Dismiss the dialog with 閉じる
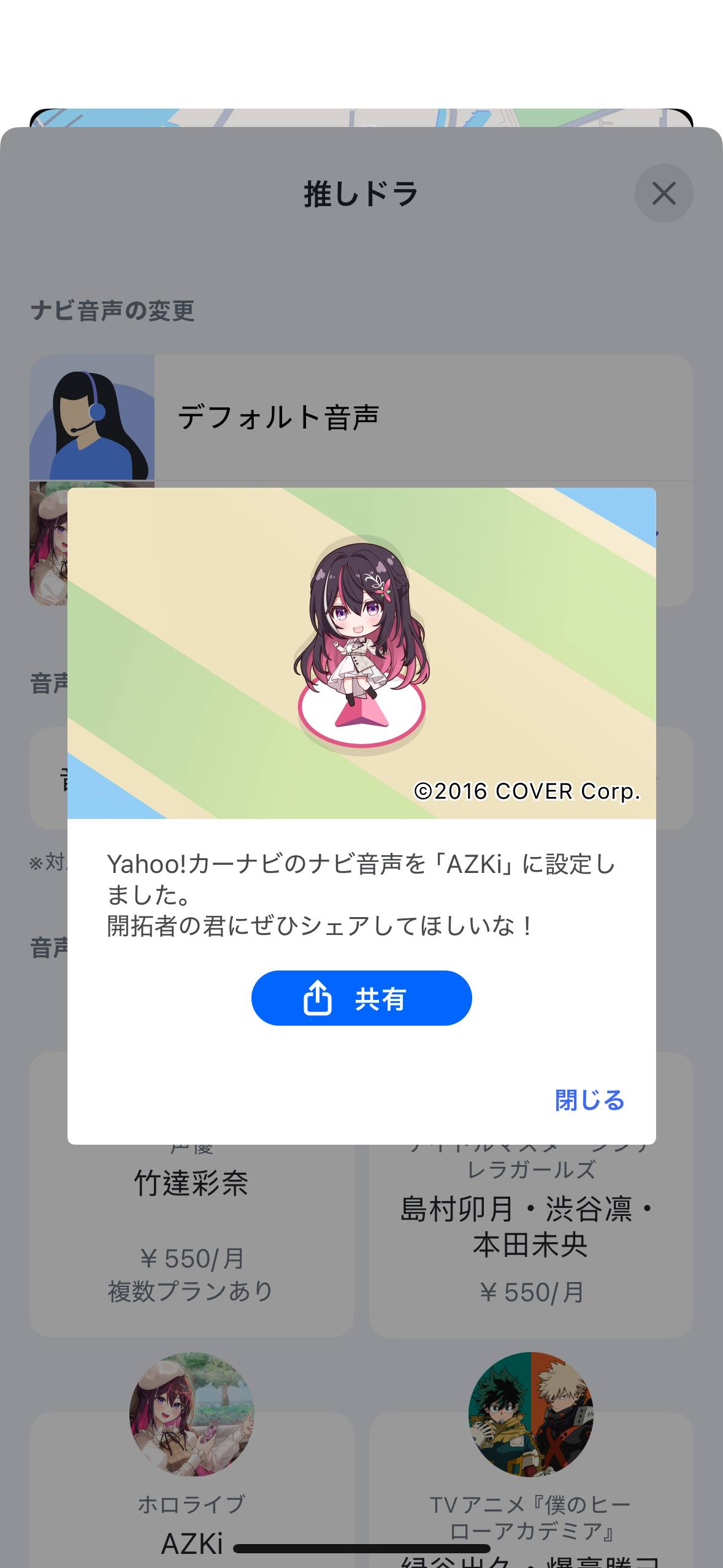 [589, 1100]
